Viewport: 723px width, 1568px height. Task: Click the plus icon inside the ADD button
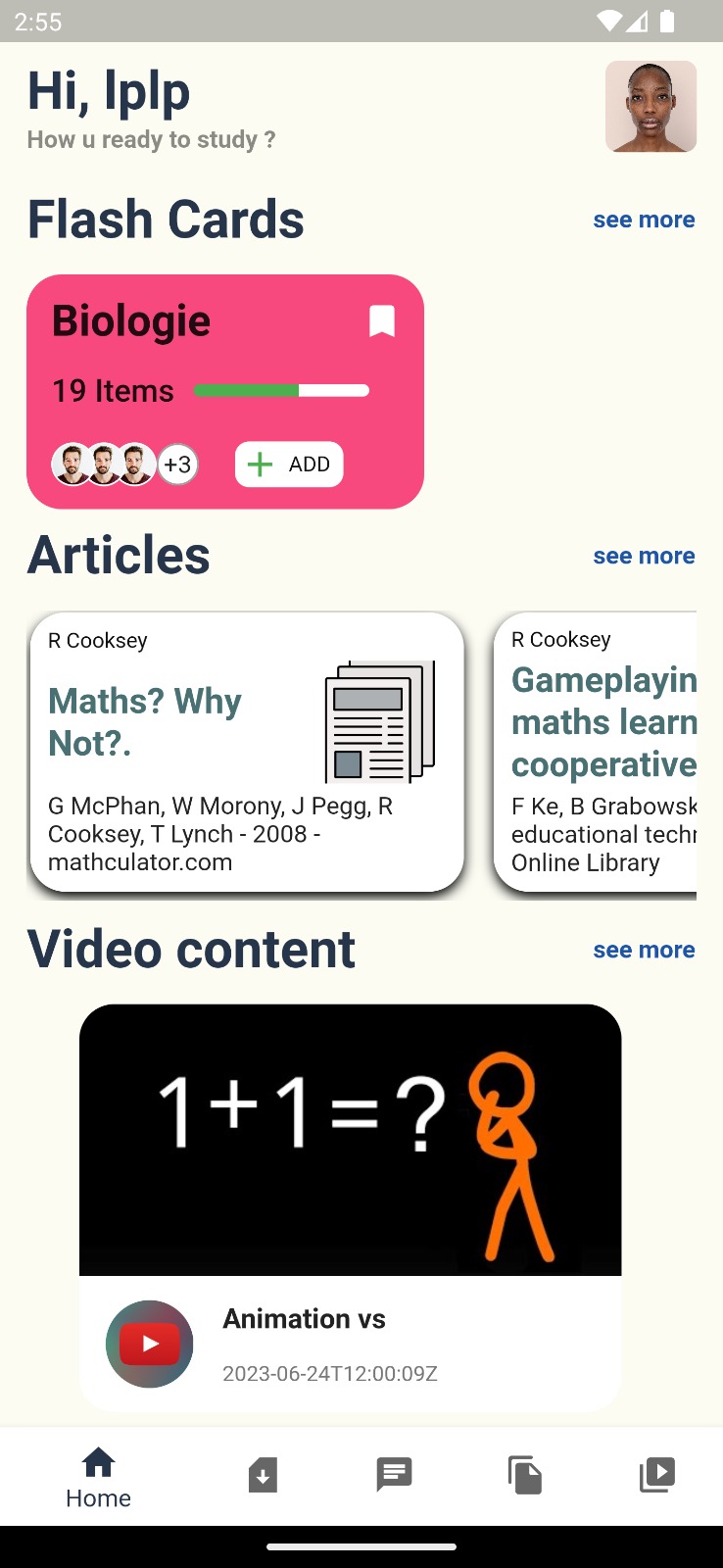click(x=259, y=464)
